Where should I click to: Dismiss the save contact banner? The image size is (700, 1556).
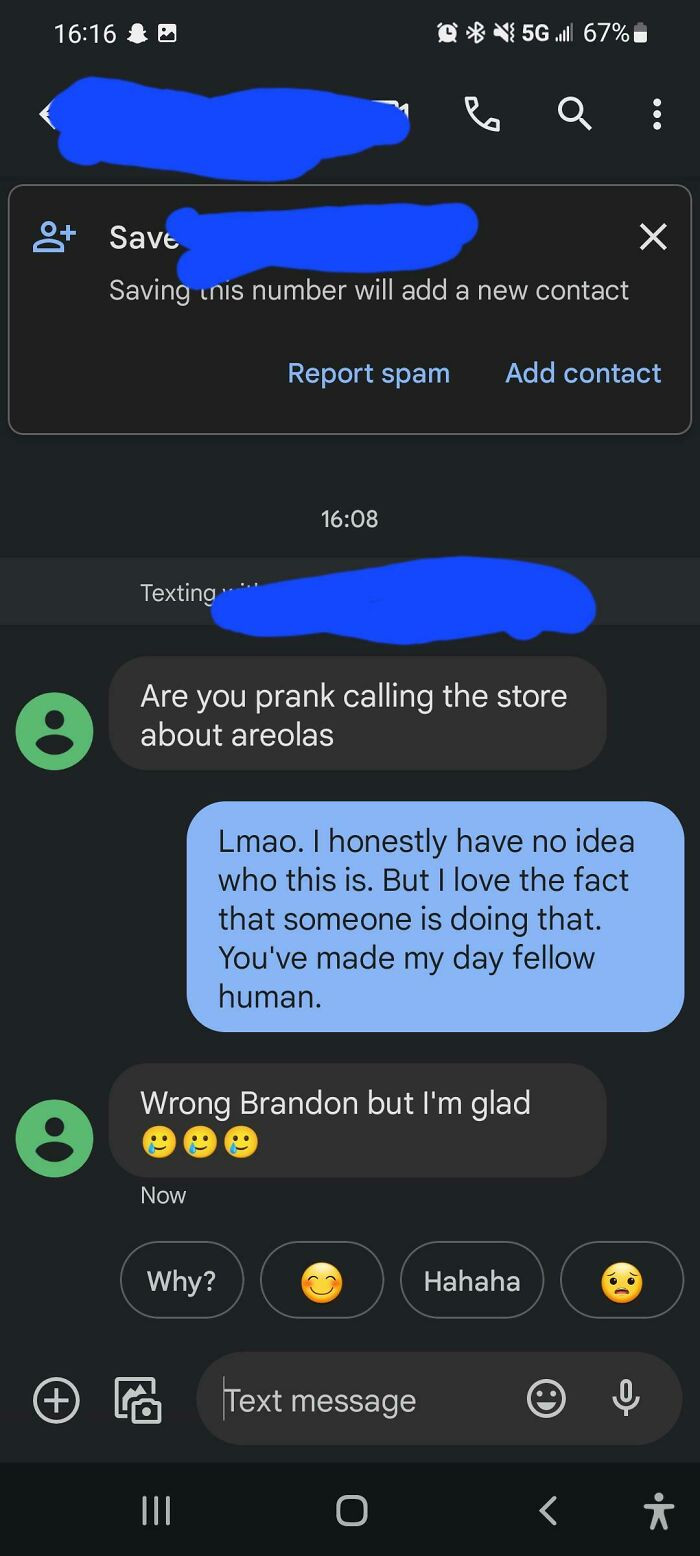[x=653, y=237]
